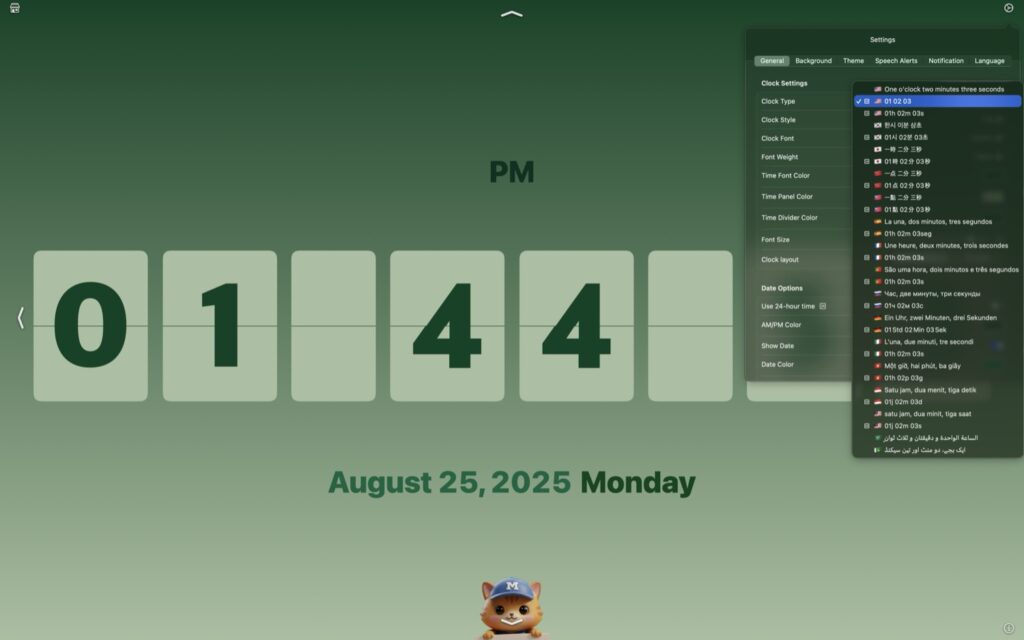Switch to the Speech Alerts tab

point(896,61)
